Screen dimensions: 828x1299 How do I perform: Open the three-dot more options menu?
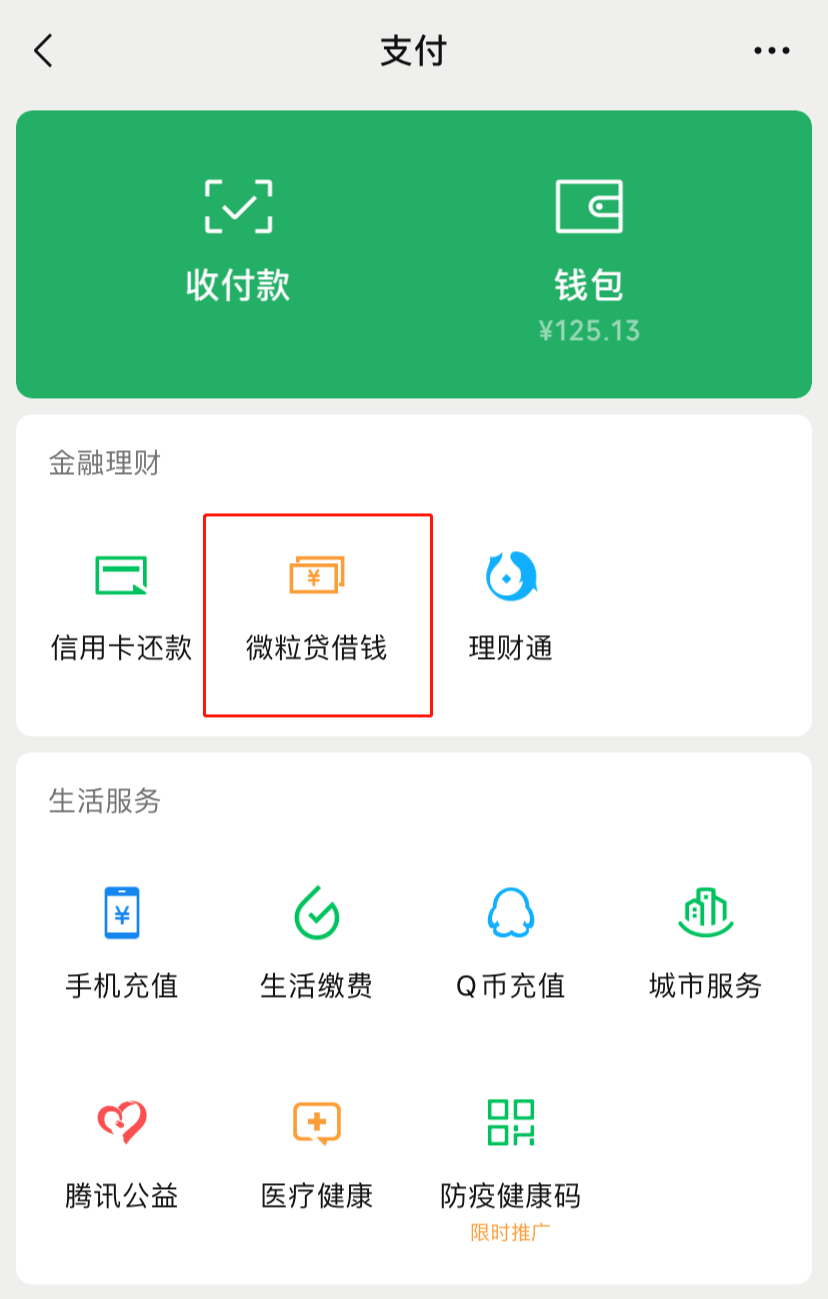(769, 49)
